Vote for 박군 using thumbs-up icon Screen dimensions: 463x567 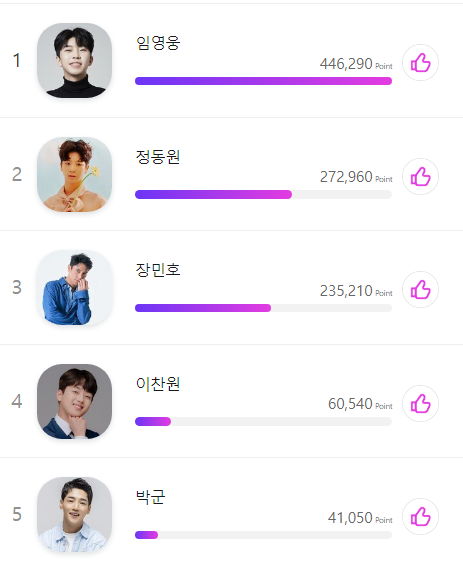[x=420, y=516]
